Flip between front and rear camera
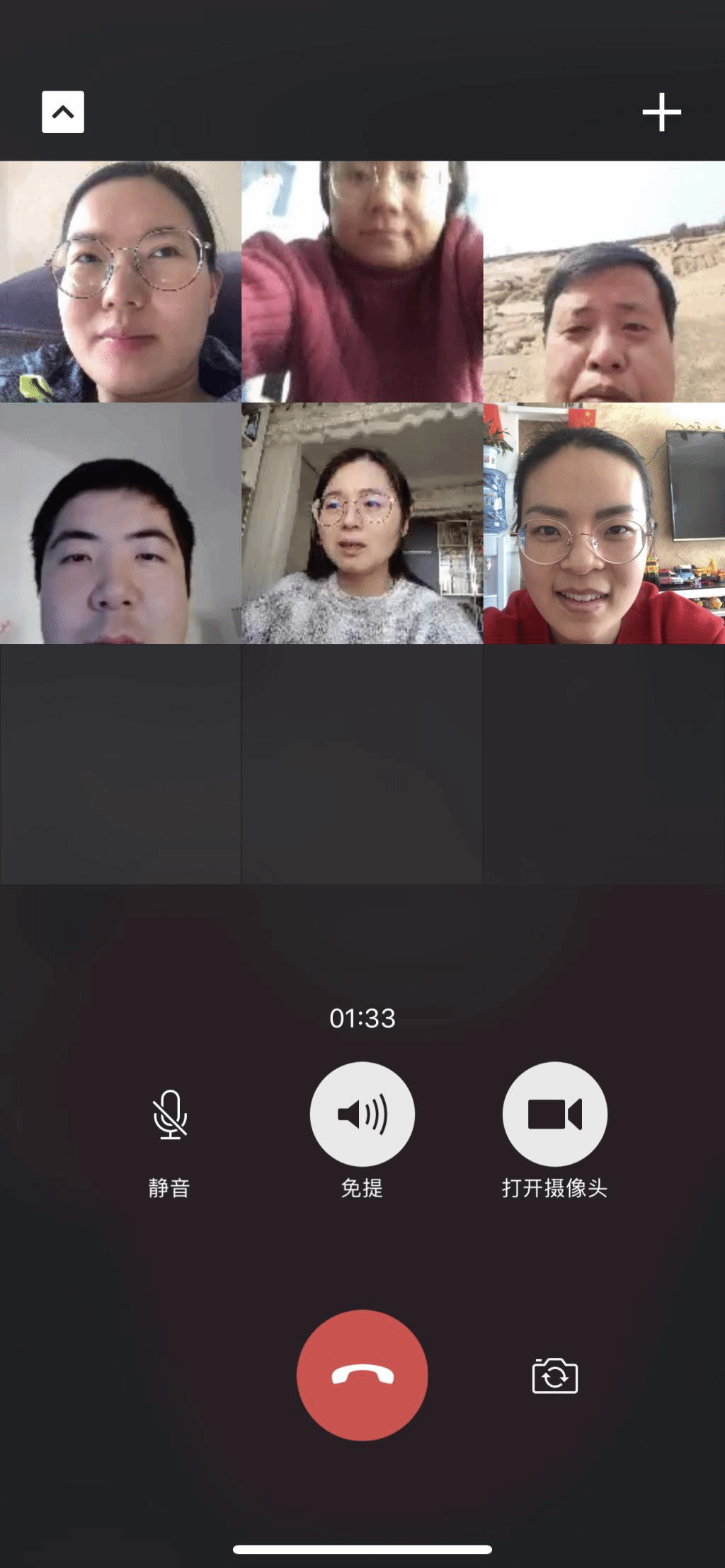This screenshot has height=1568, width=725. pyautogui.click(x=554, y=1376)
